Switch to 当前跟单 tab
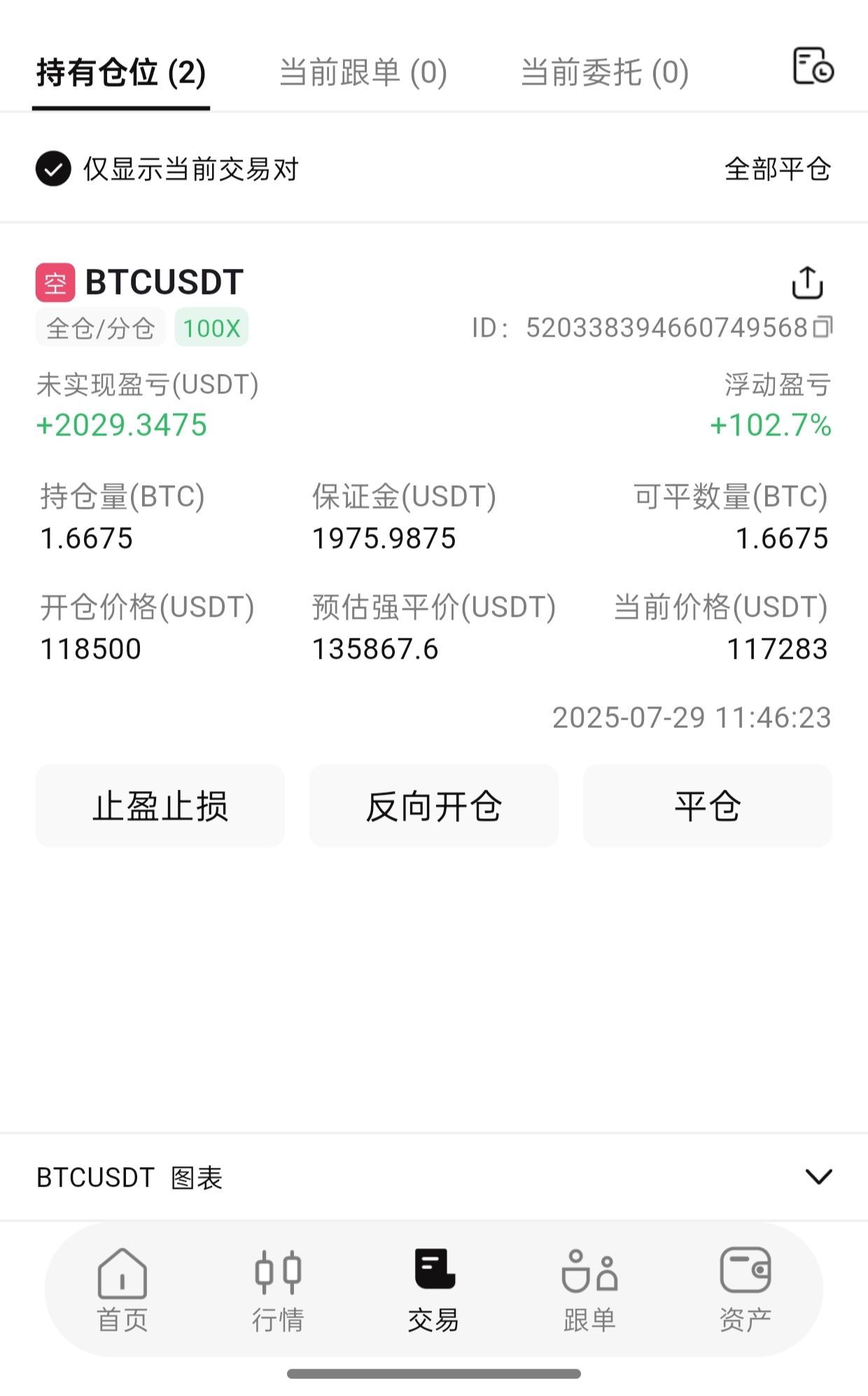 pos(363,73)
